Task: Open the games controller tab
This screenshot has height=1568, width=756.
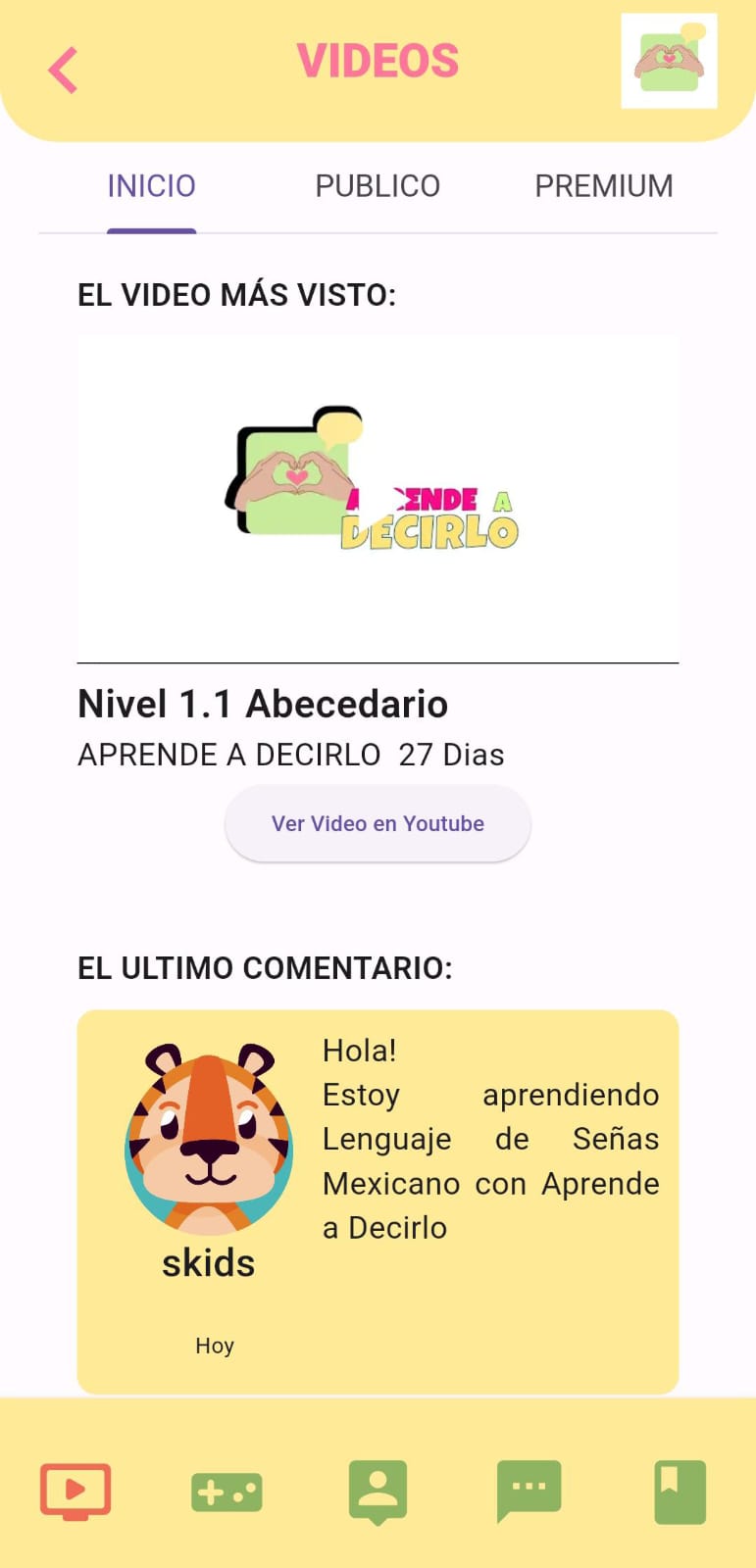Action: [227, 1493]
